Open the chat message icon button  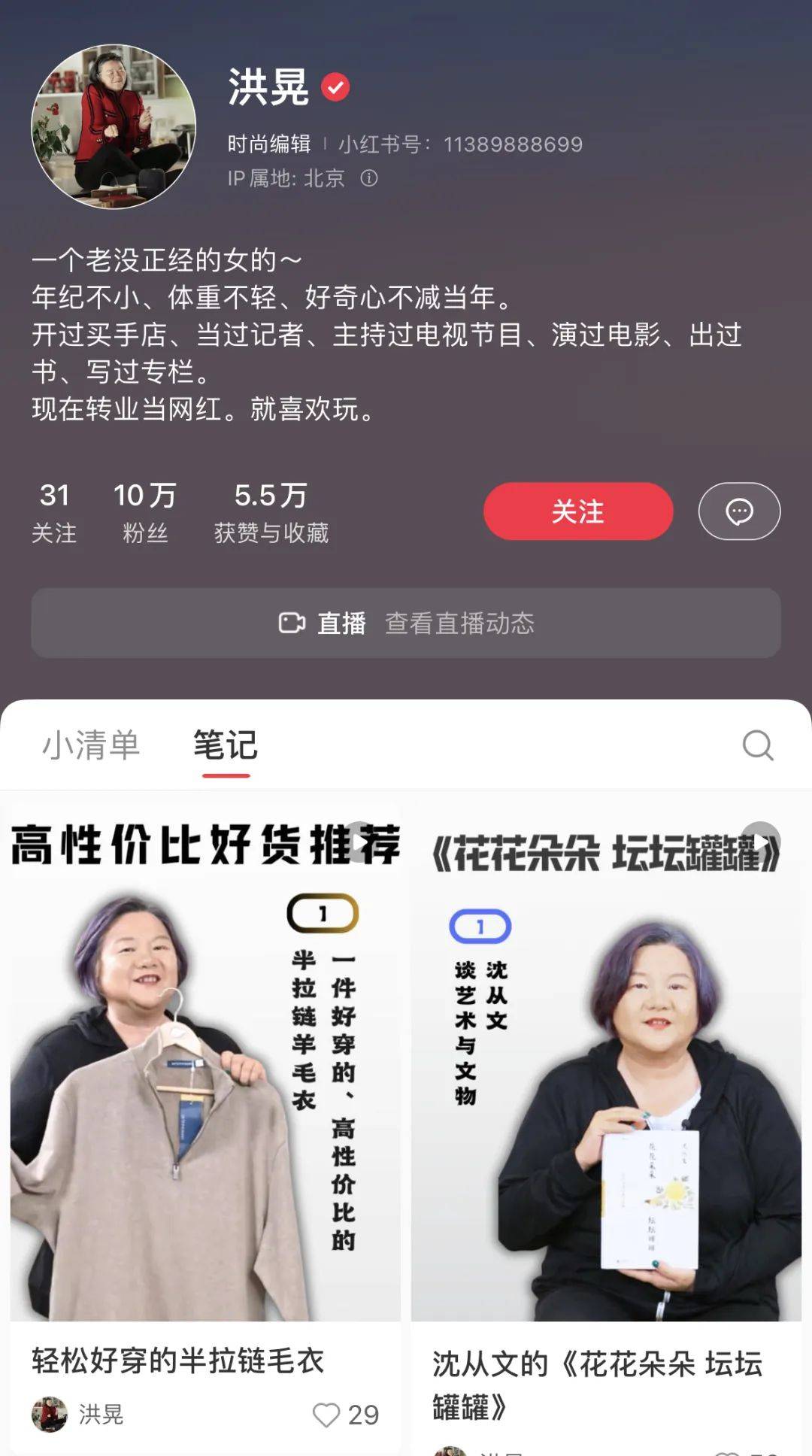pos(739,511)
